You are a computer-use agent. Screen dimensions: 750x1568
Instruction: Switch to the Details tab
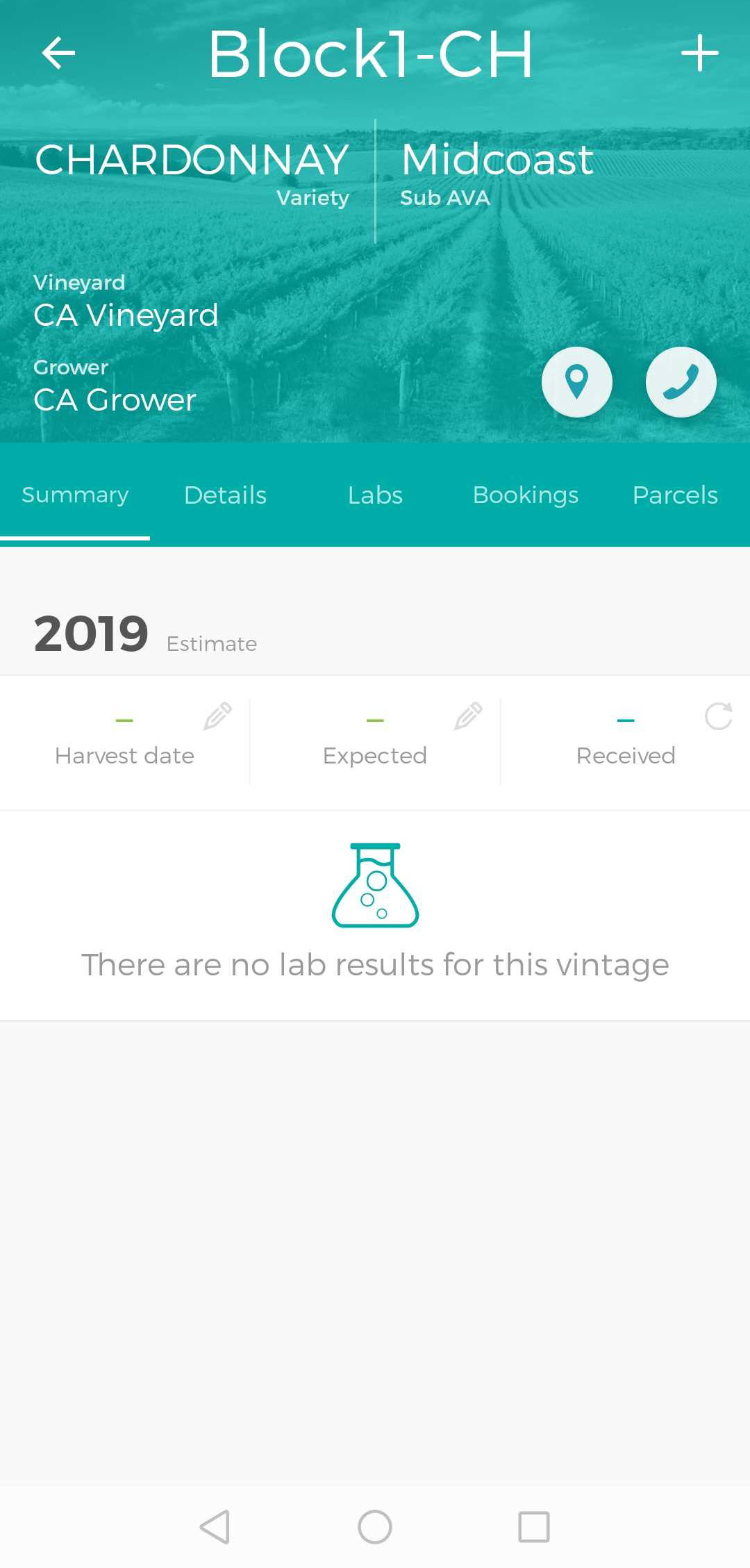(225, 495)
